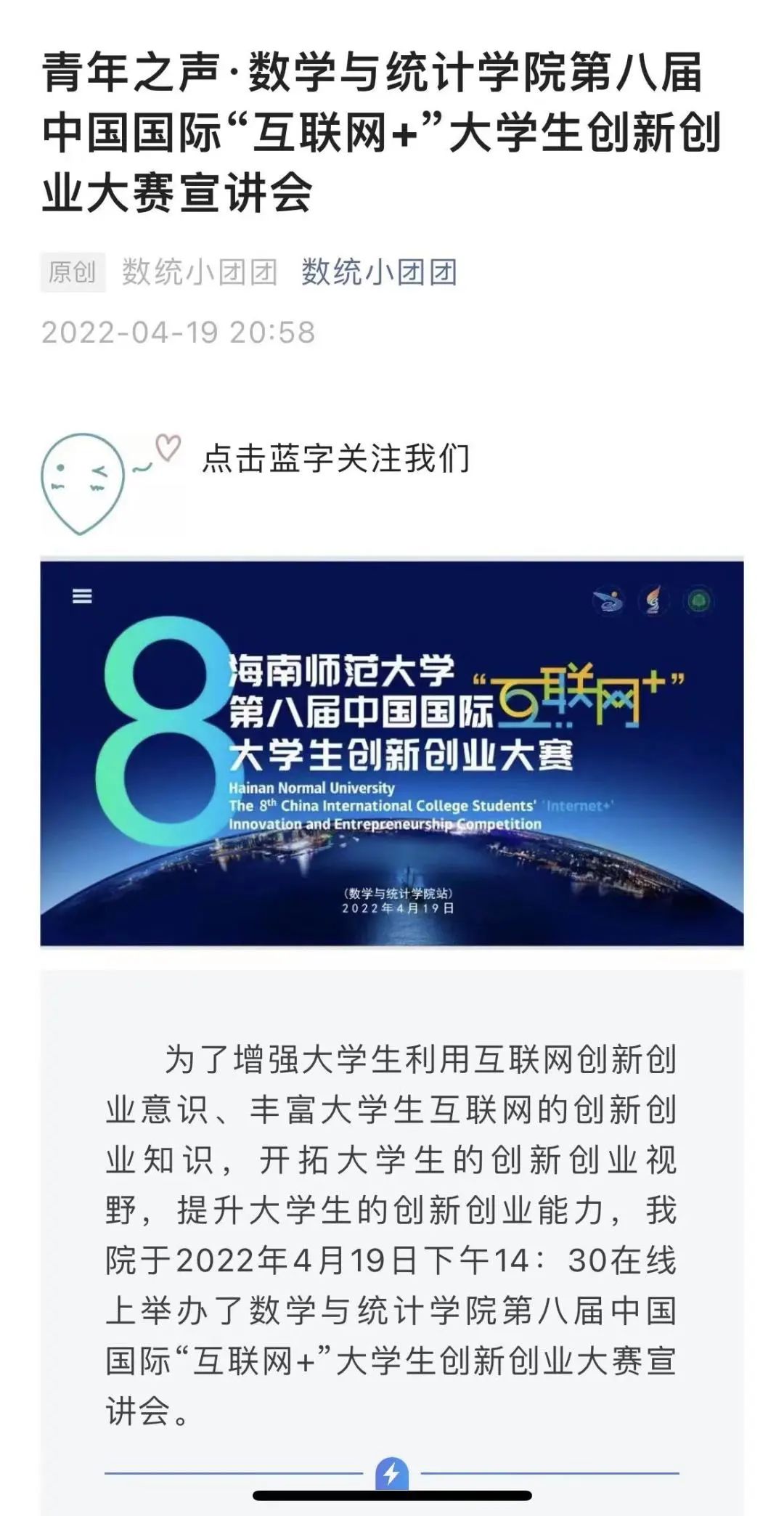Click the dark blue banner image
Screen dimensions: 784x1516
(x=392, y=755)
